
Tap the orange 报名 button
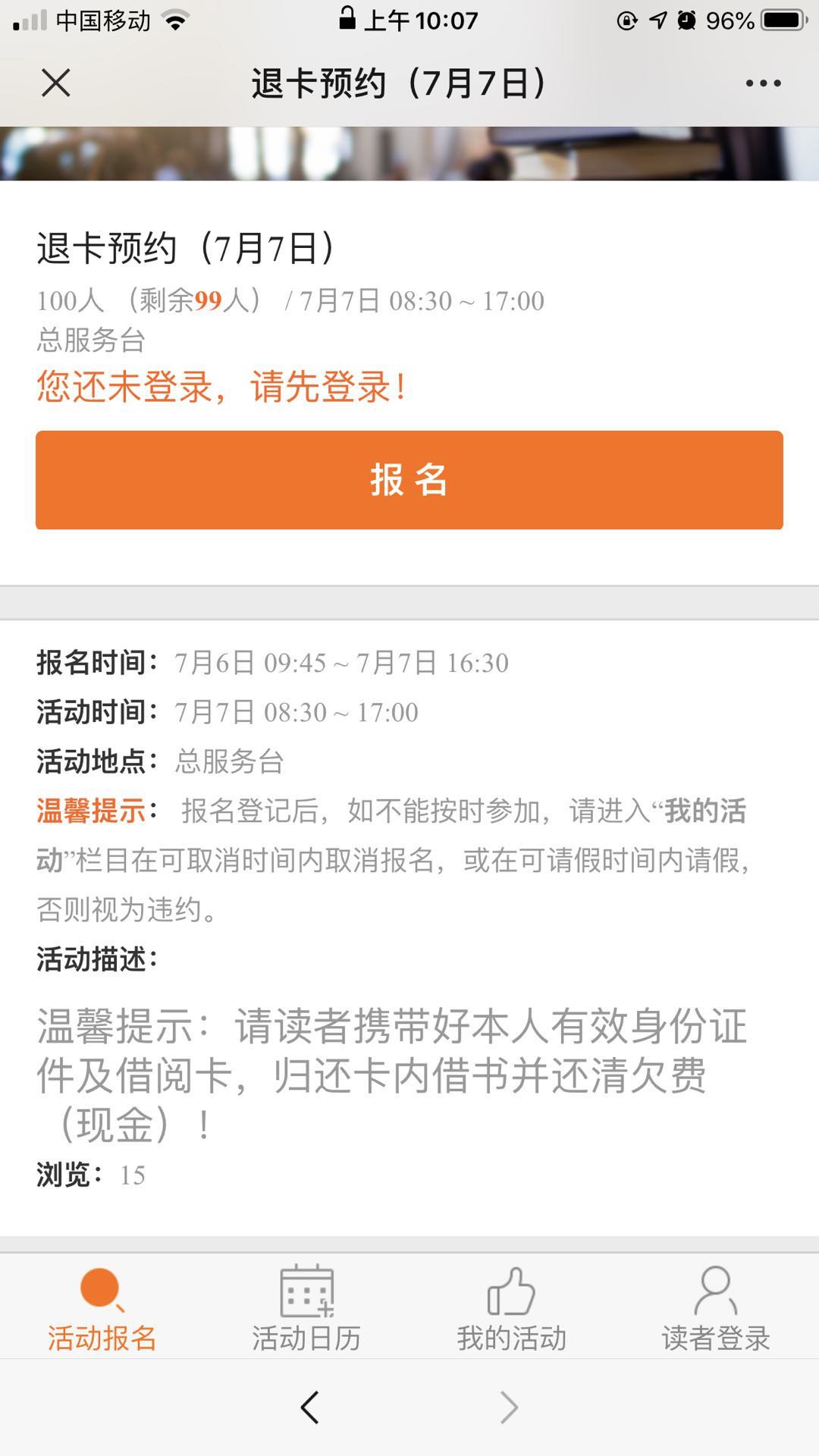409,480
